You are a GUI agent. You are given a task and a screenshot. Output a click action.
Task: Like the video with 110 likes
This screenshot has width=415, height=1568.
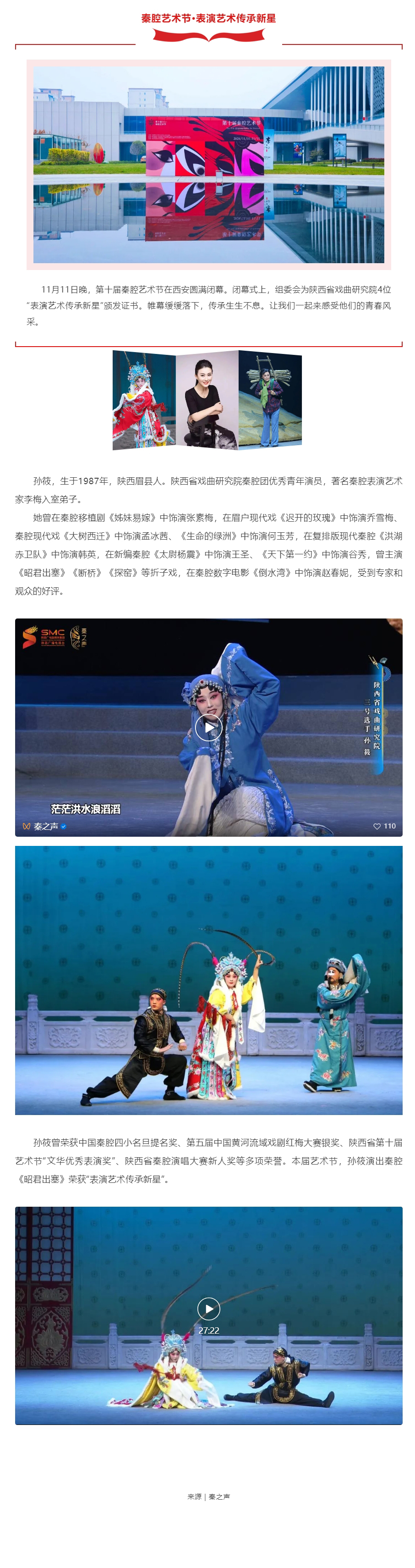pos(377,826)
